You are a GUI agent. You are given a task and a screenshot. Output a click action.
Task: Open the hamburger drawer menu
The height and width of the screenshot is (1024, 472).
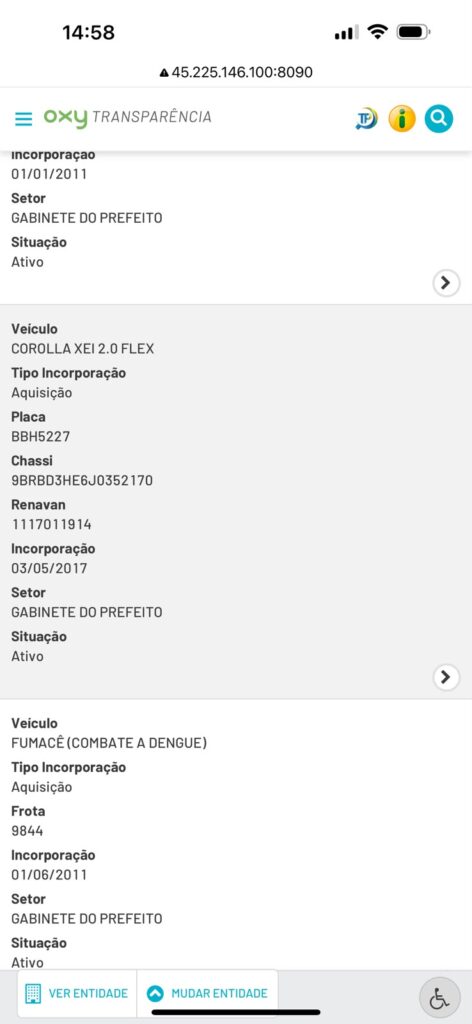click(24, 119)
